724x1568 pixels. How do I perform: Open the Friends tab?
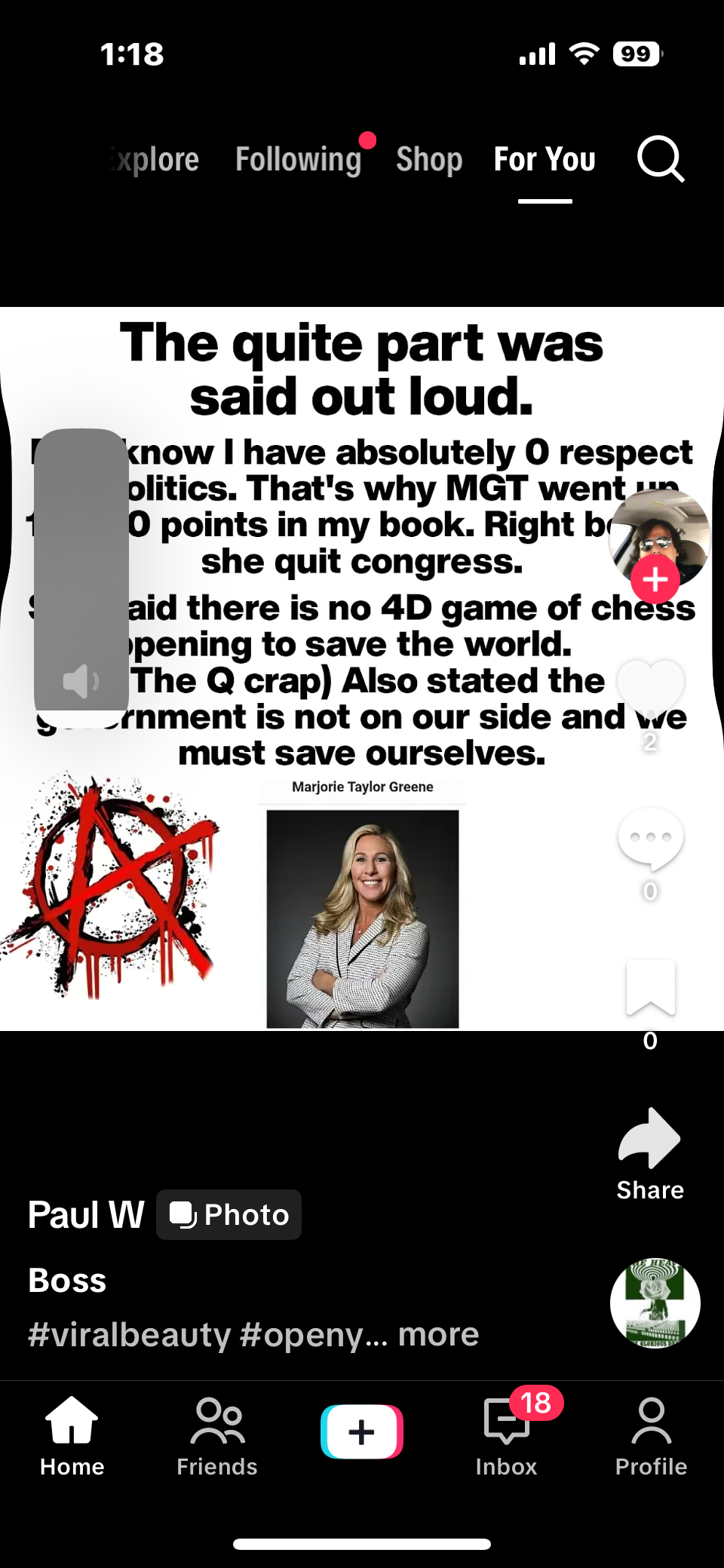click(217, 1435)
